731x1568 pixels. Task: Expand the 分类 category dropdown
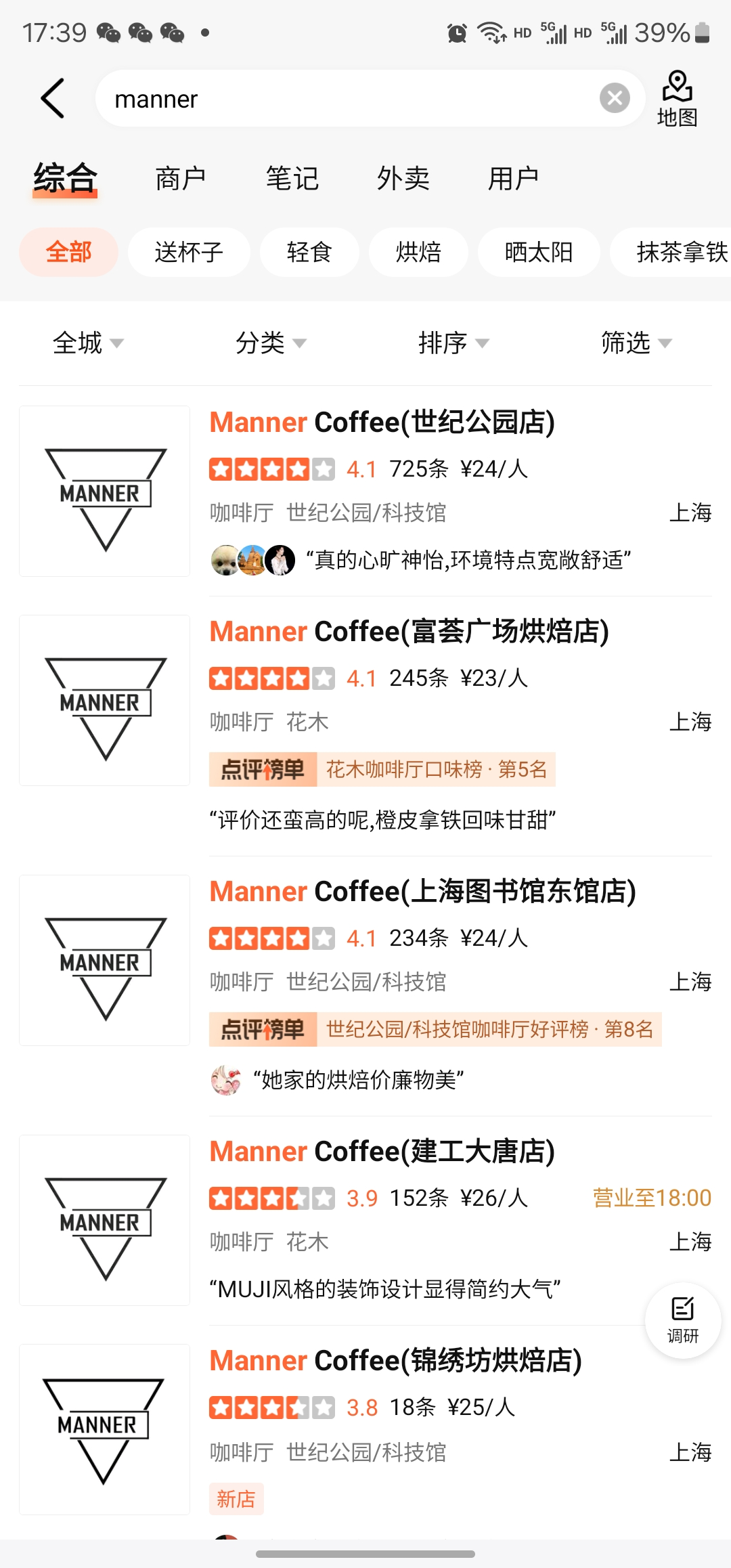coord(271,343)
